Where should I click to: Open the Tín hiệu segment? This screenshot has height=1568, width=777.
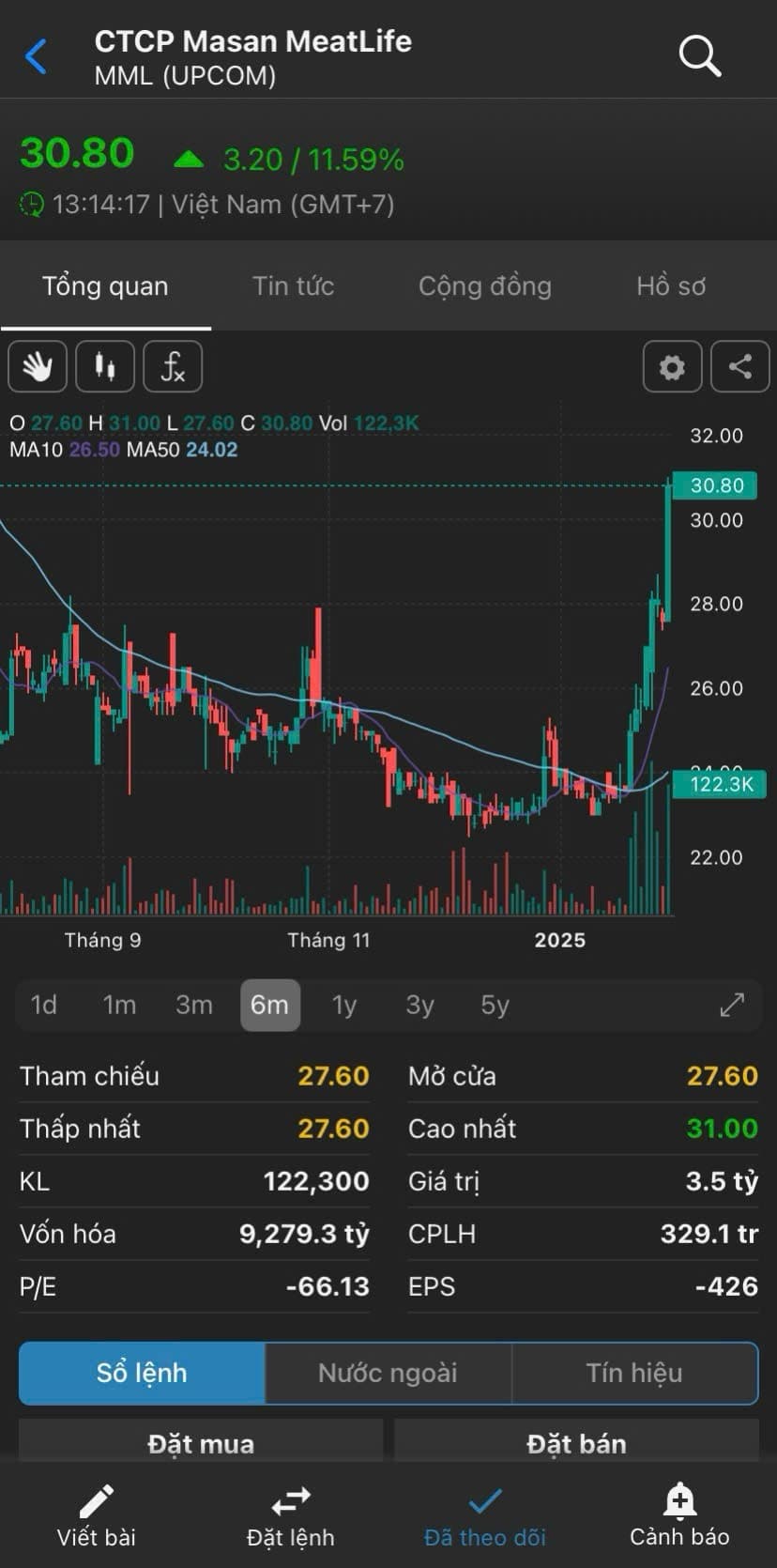pyautogui.click(x=634, y=1373)
